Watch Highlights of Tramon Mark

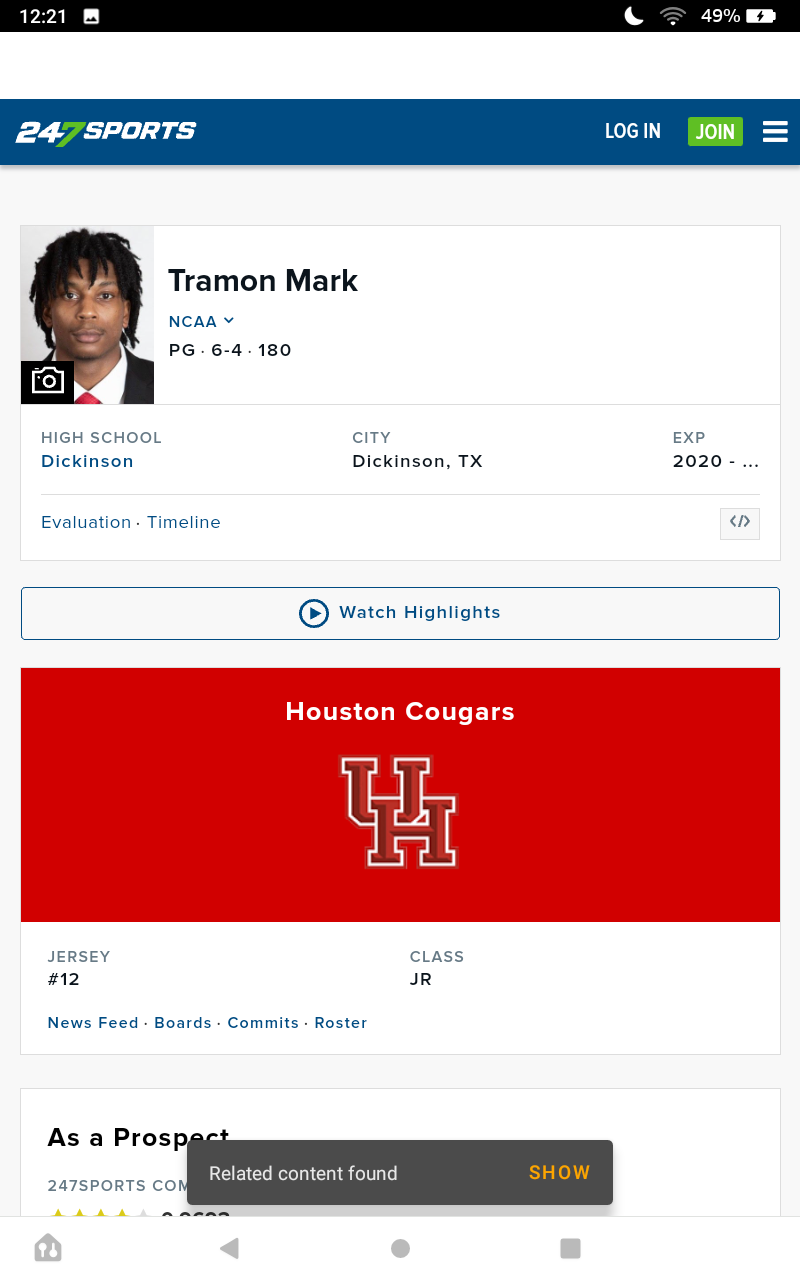[x=400, y=613]
